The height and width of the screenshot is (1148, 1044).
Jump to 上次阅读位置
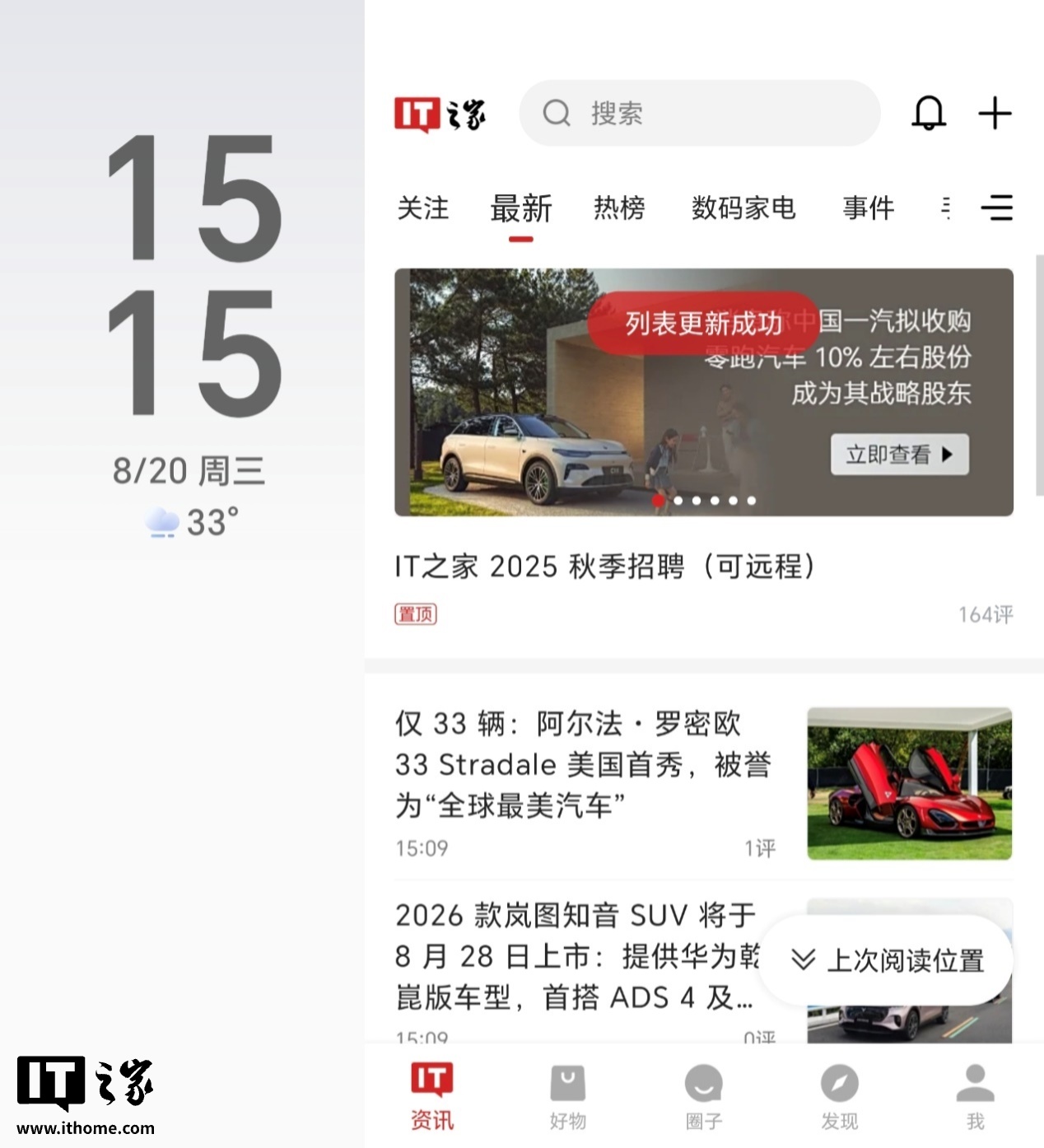887,960
